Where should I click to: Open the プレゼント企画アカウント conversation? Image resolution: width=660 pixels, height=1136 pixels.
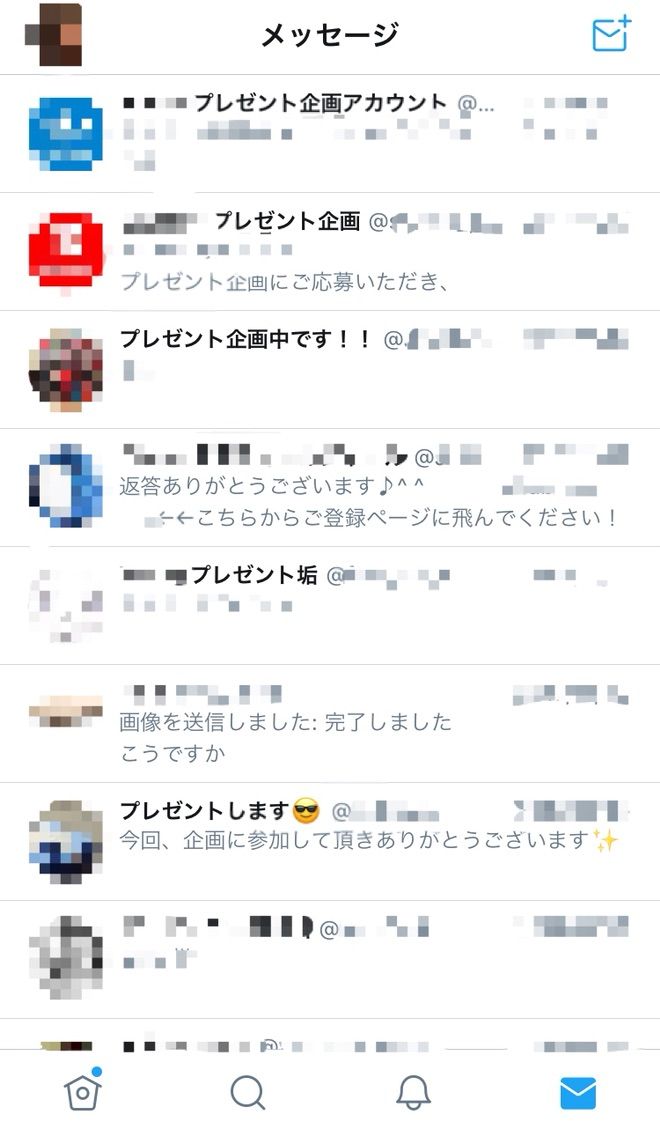[330, 133]
